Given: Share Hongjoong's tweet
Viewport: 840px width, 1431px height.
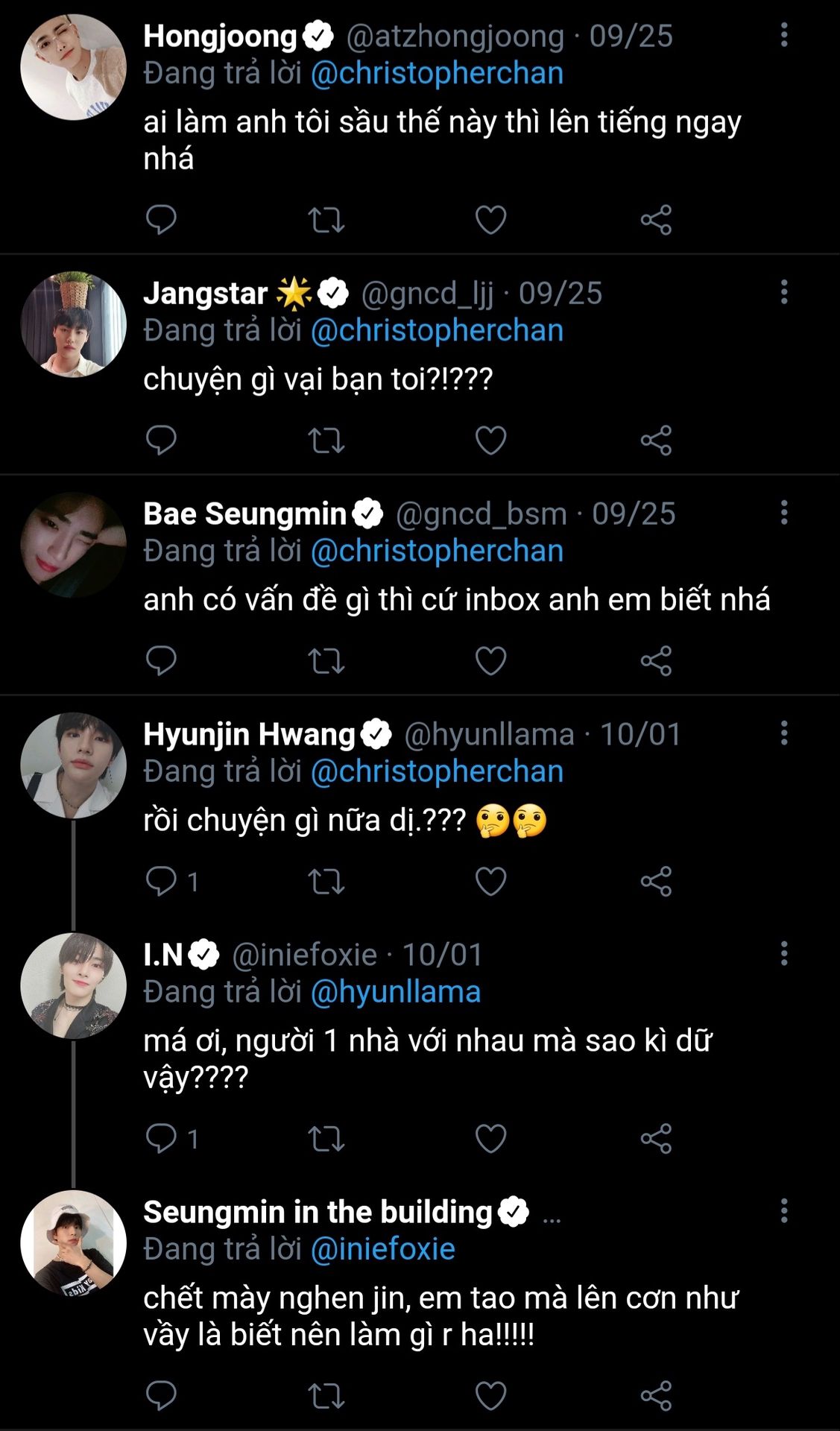Looking at the screenshot, I should pos(656,220).
